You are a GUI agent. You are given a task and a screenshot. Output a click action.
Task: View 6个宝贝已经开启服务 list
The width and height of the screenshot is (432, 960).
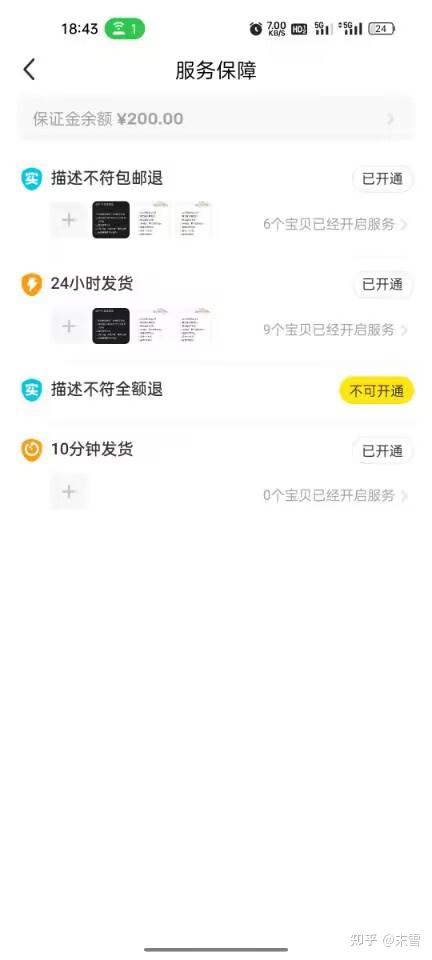click(335, 224)
